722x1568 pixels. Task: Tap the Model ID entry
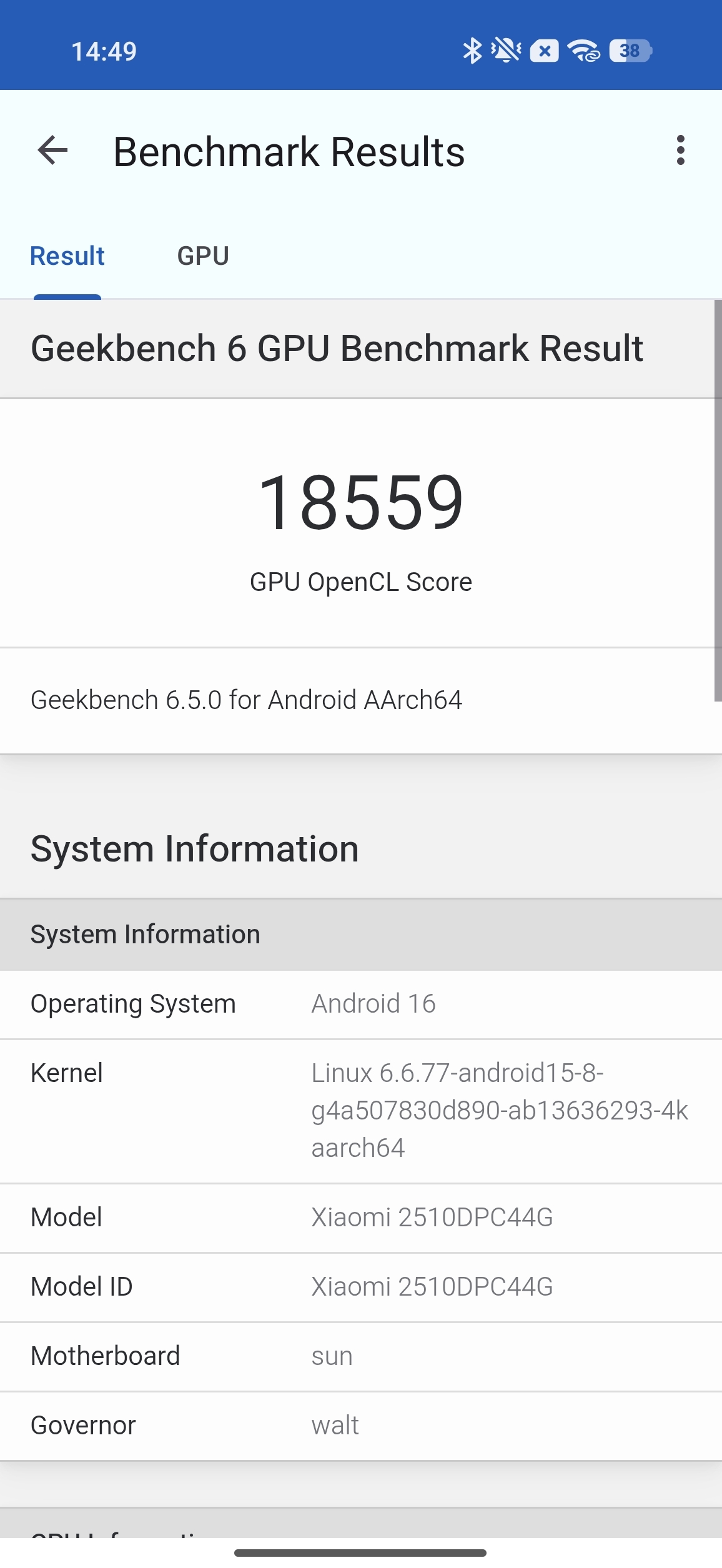point(361,1286)
